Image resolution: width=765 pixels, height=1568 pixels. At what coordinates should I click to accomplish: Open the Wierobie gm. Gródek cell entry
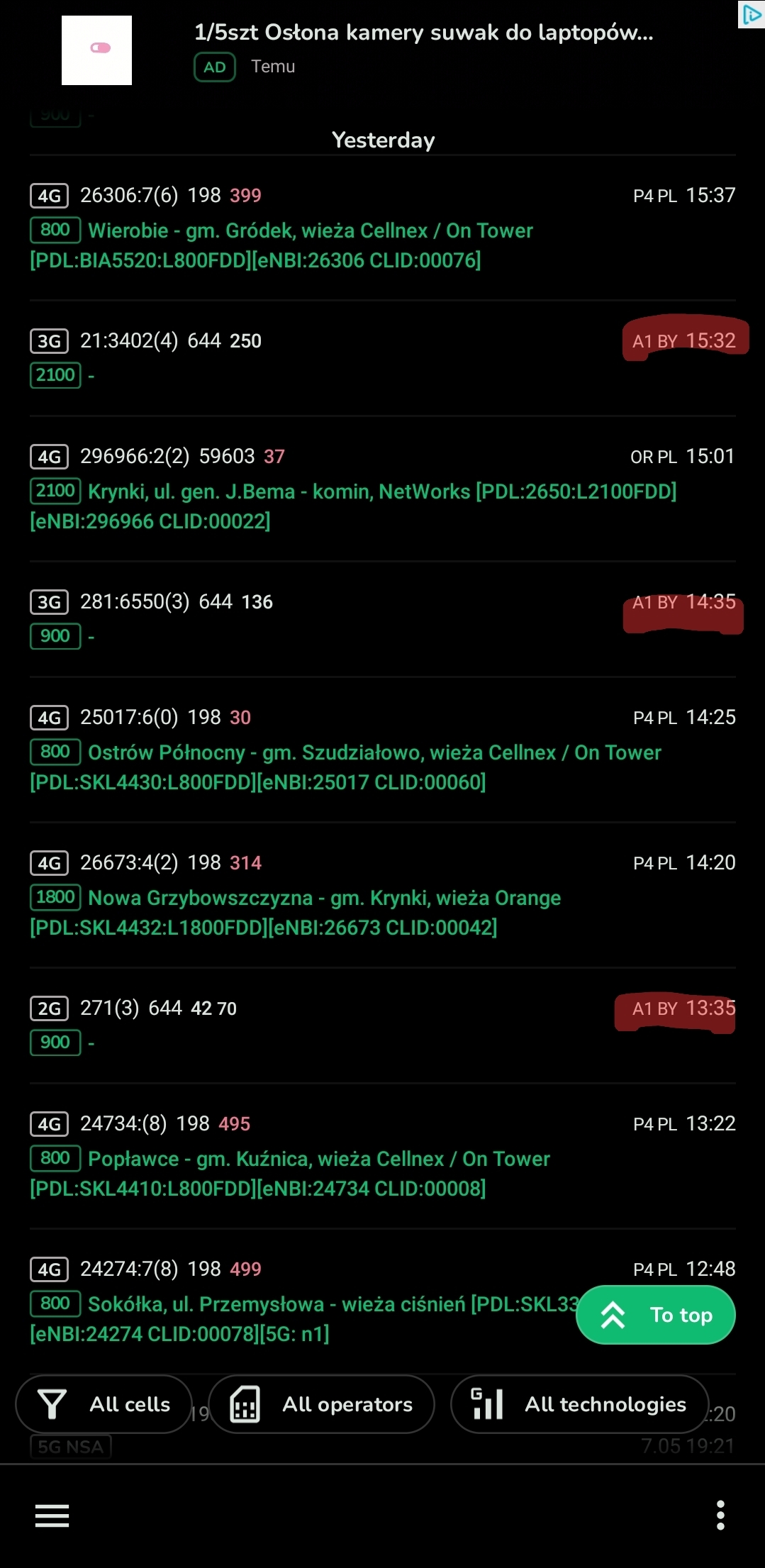click(x=383, y=228)
